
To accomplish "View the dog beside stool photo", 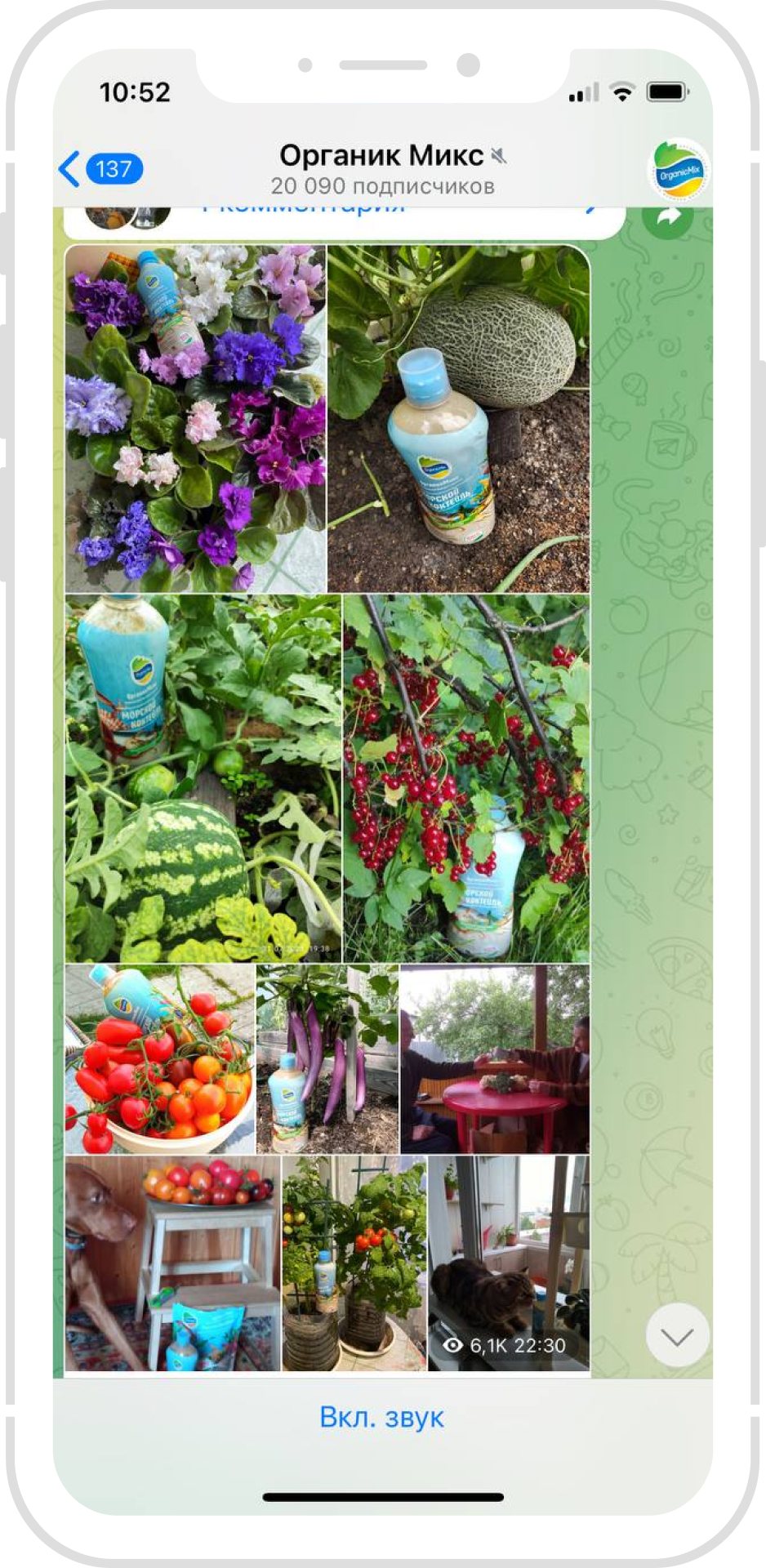I will 172,1263.
